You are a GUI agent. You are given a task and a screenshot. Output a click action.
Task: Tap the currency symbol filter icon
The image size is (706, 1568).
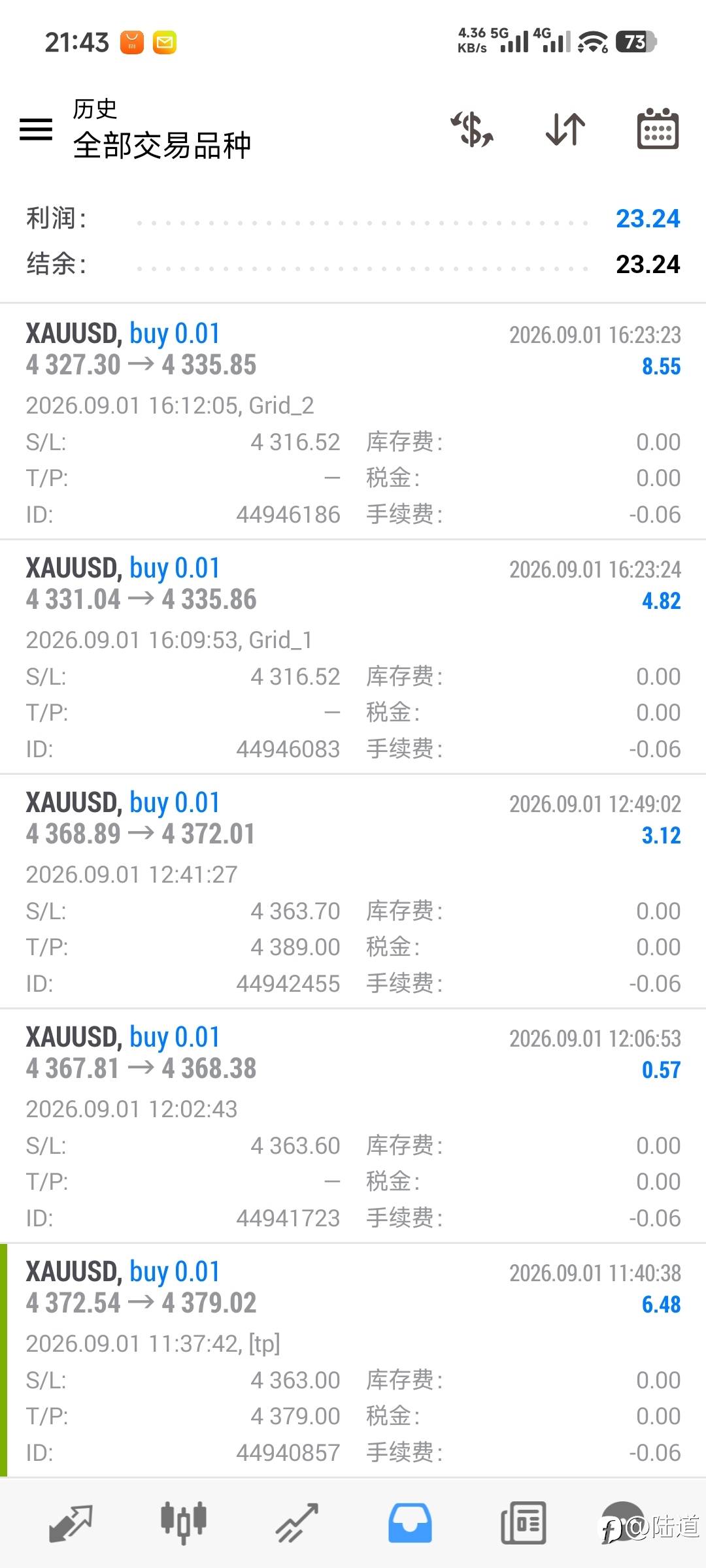pyautogui.click(x=472, y=129)
